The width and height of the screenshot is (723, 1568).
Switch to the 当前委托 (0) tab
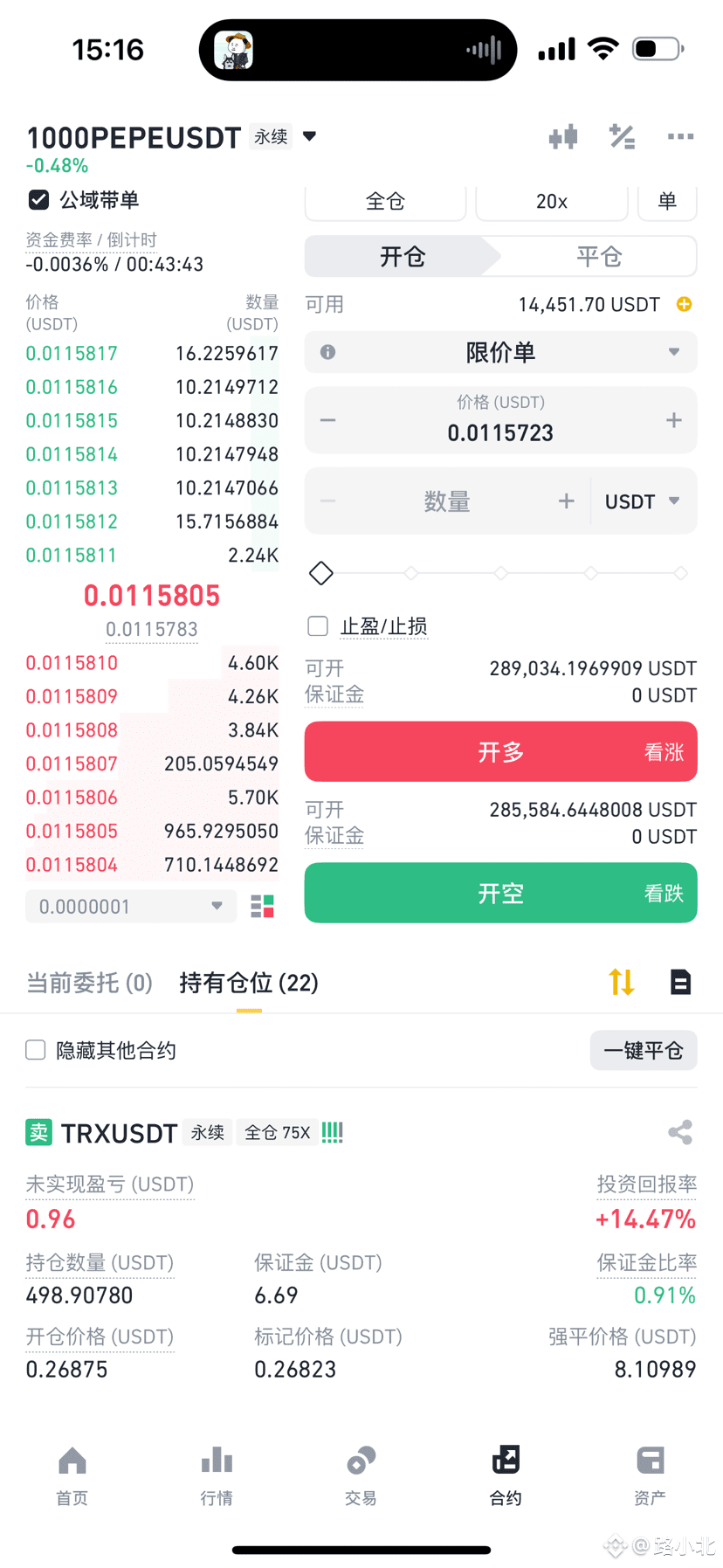(89, 983)
